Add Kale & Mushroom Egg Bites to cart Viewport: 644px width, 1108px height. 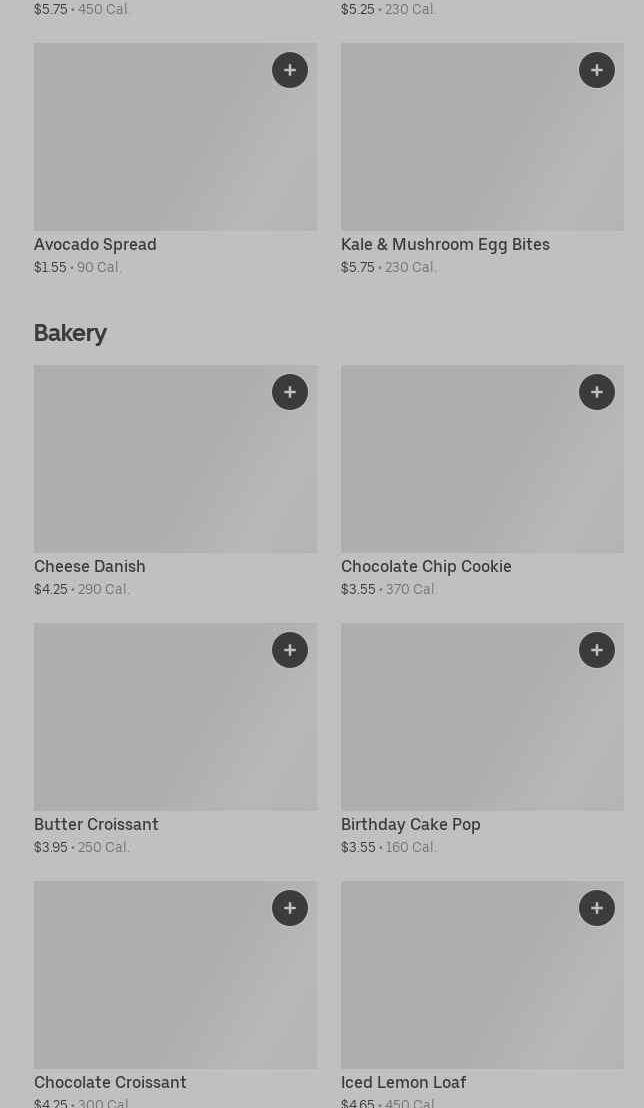pyautogui.click(x=597, y=70)
